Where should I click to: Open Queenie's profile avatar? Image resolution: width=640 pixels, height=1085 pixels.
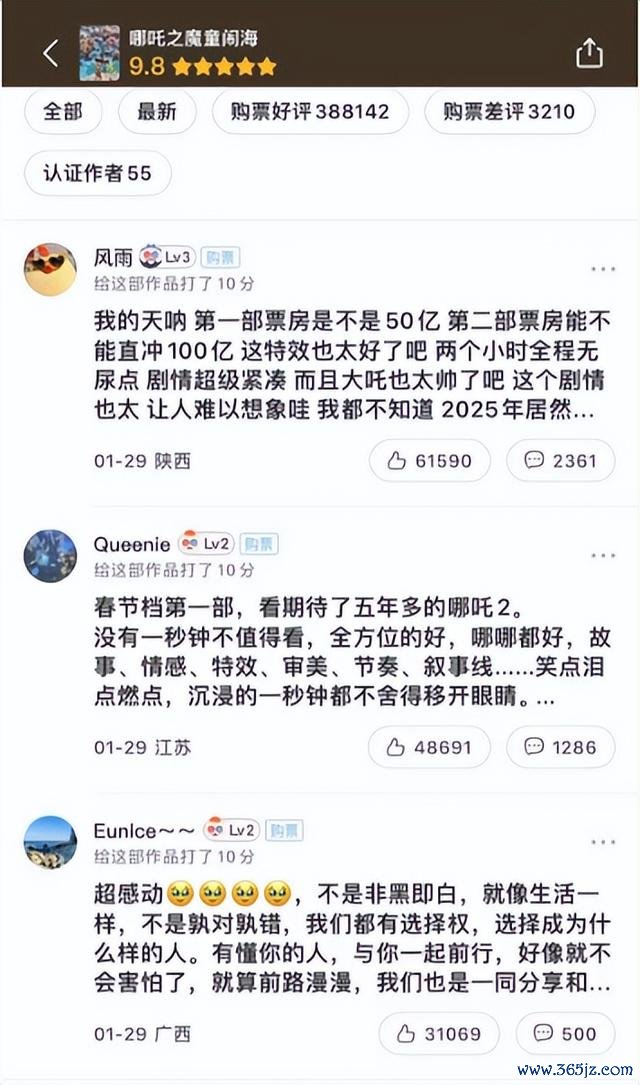click(x=50, y=556)
